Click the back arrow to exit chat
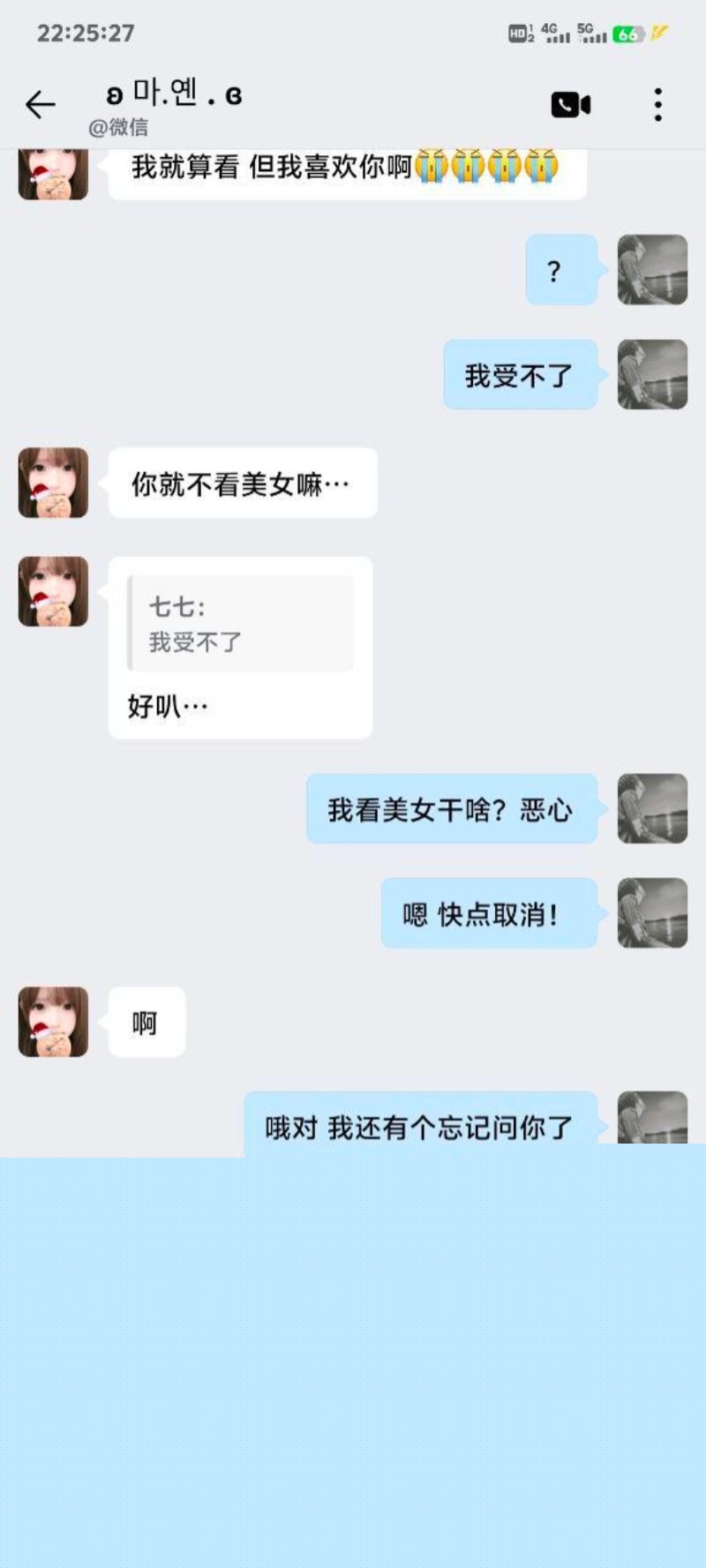706x1568 pixels. coord(40,103)
